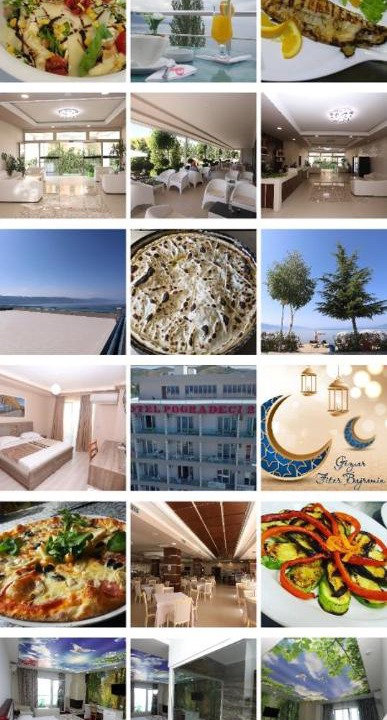Open the rooftop lake view photo

tap(62, 292)
